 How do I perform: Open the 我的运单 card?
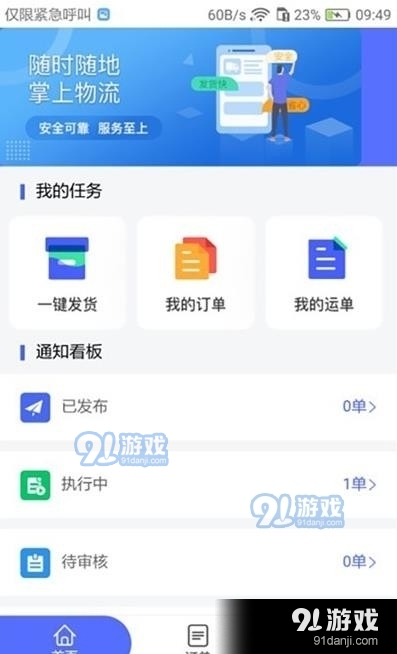pyautogui.click(x=324, y=273)
